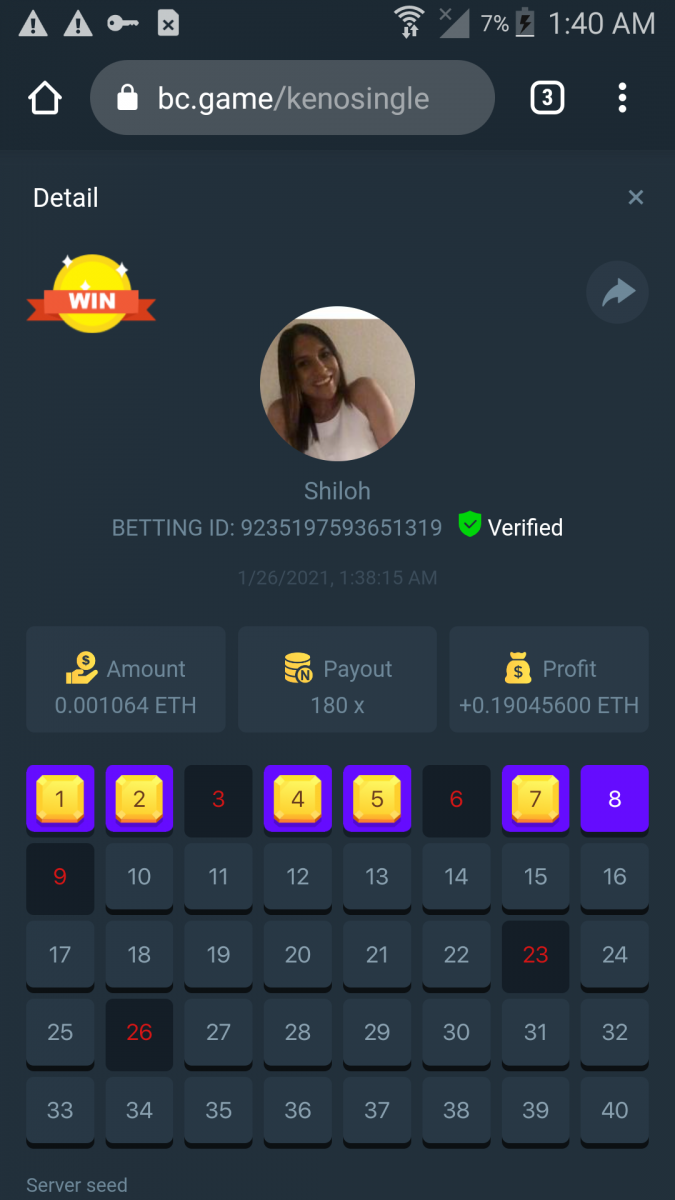
Task: Share this winning bet
Action: [617, 293]
